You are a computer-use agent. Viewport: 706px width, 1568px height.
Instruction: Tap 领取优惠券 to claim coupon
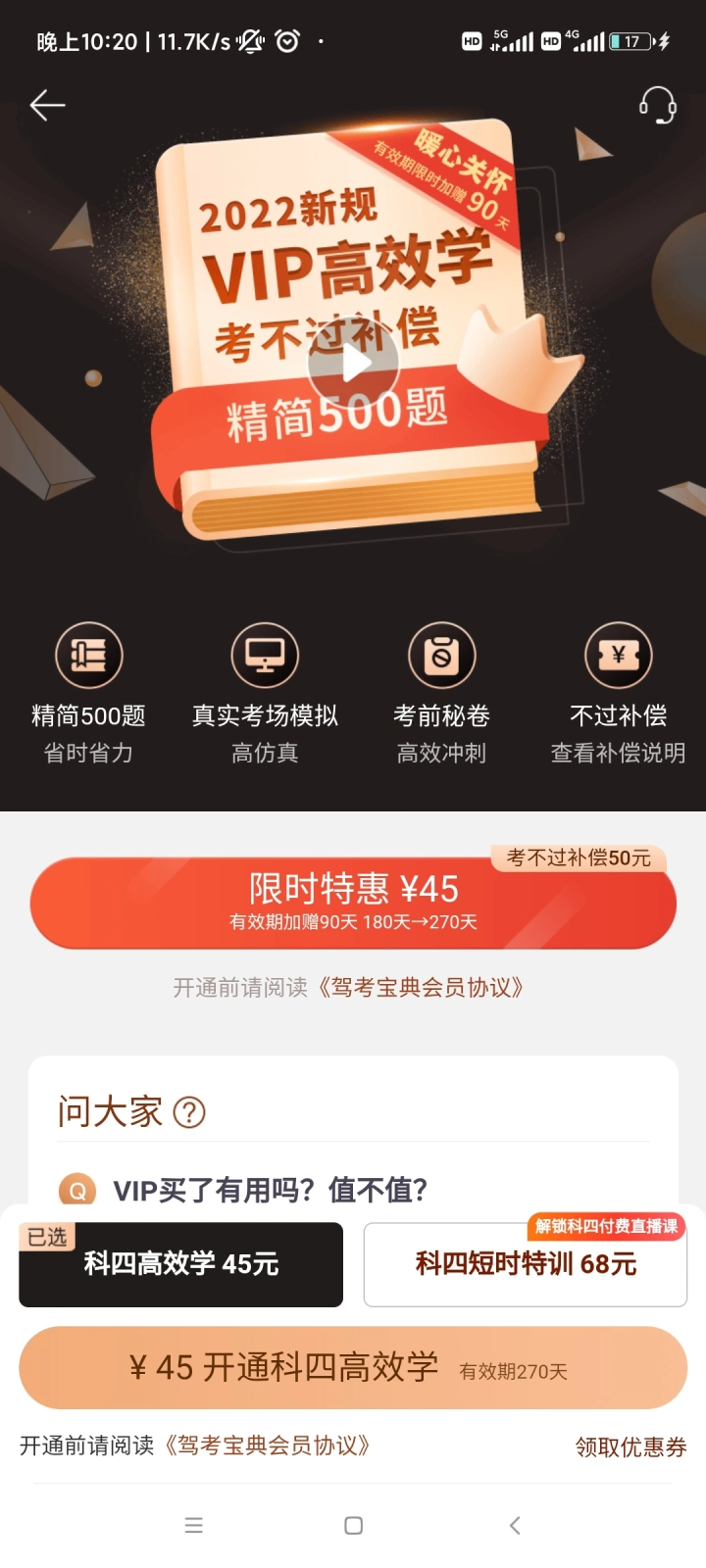point(630,1446)
